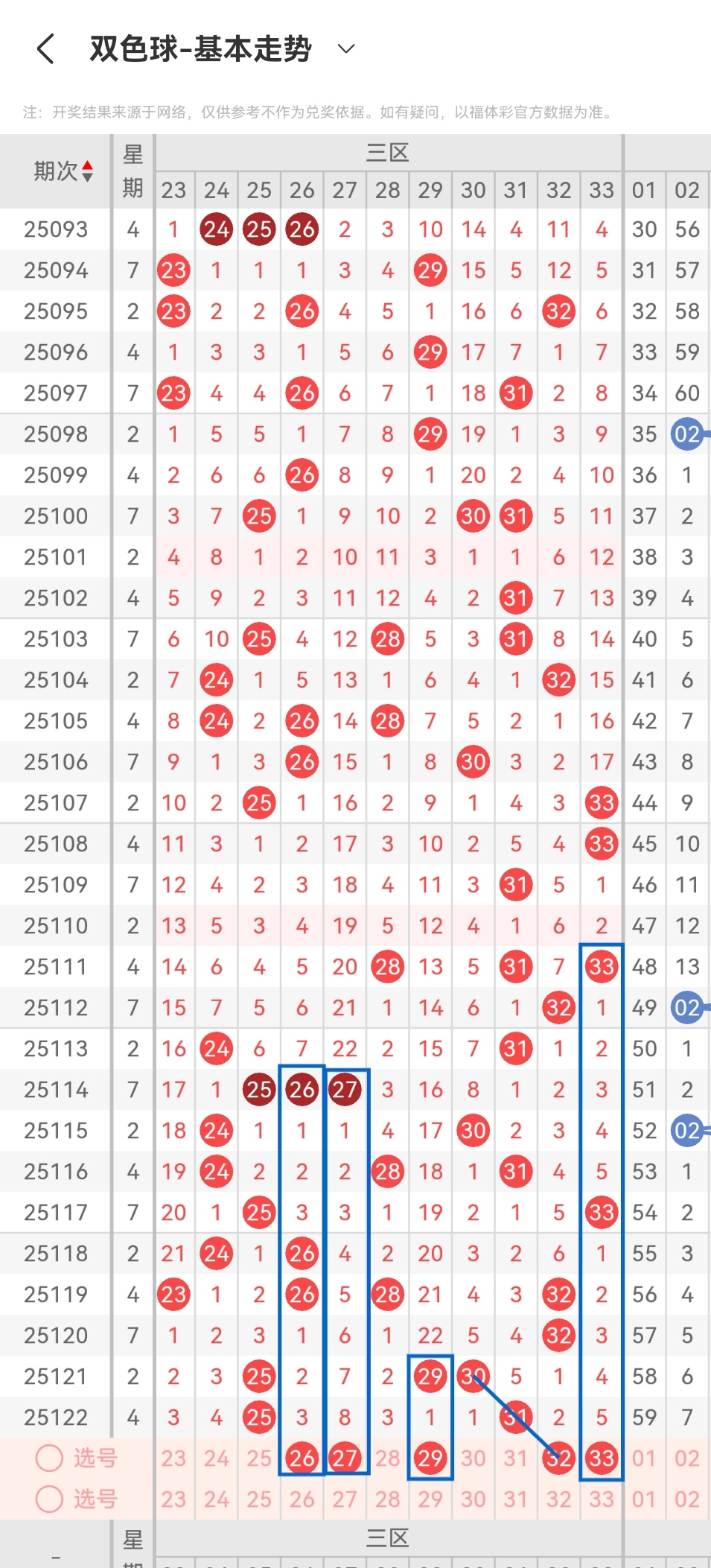Expand the 双色球-基本走势 title dropdown
711x1568 pixels.
coord(345,49)
